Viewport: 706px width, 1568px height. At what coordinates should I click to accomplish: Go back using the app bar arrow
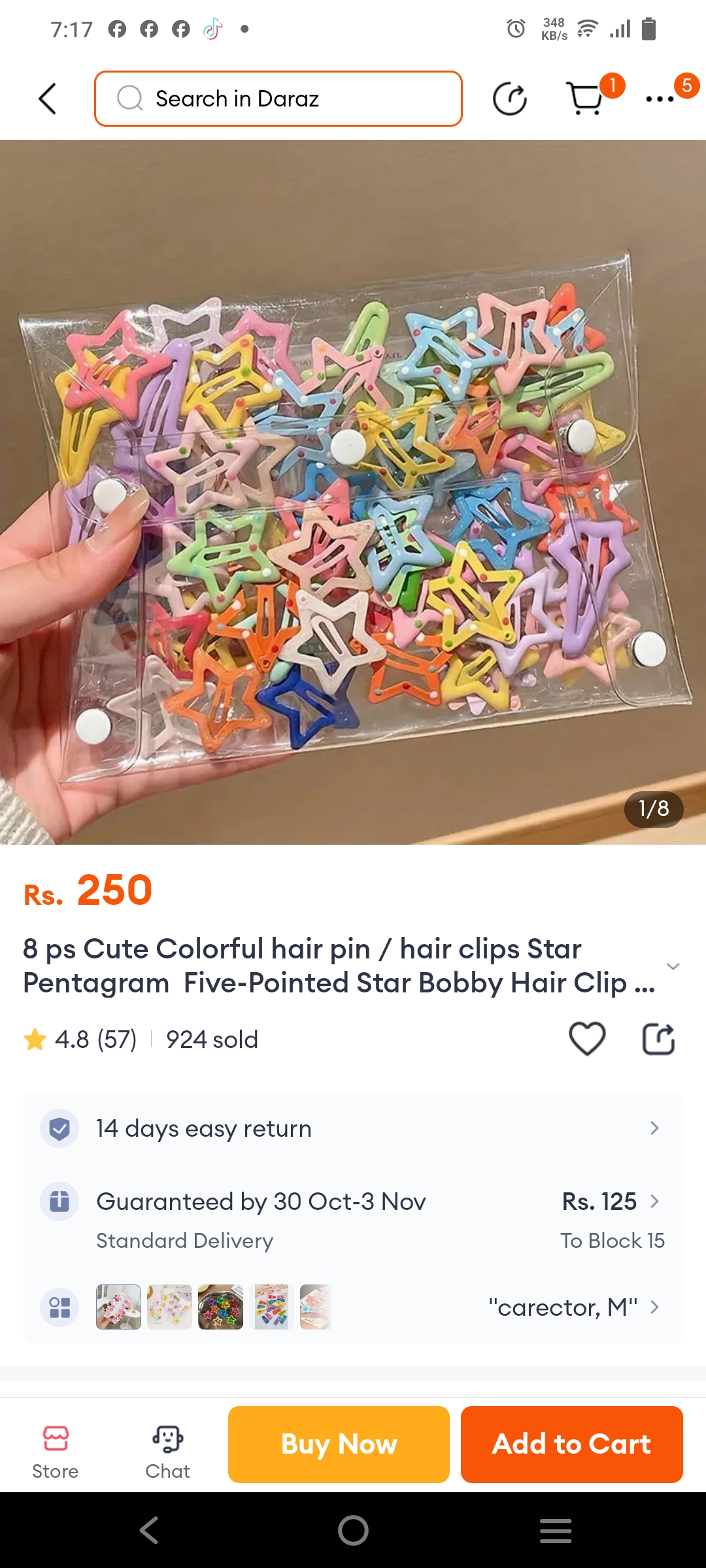point(48,99)
